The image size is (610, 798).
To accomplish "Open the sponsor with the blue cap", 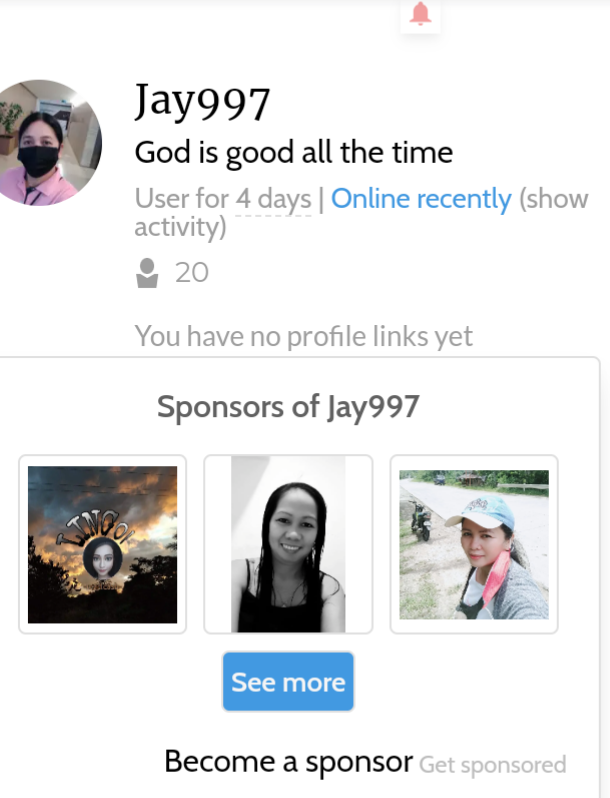I will click(474, 544).
